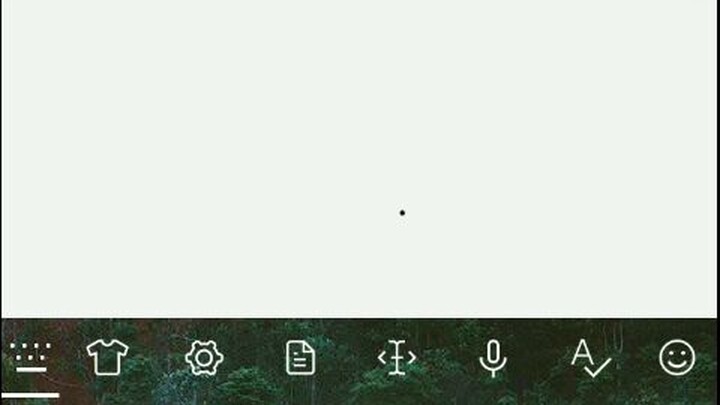Focus the blank text area
Viewport: 720px width, 405px height.
(x=360, y=160)
